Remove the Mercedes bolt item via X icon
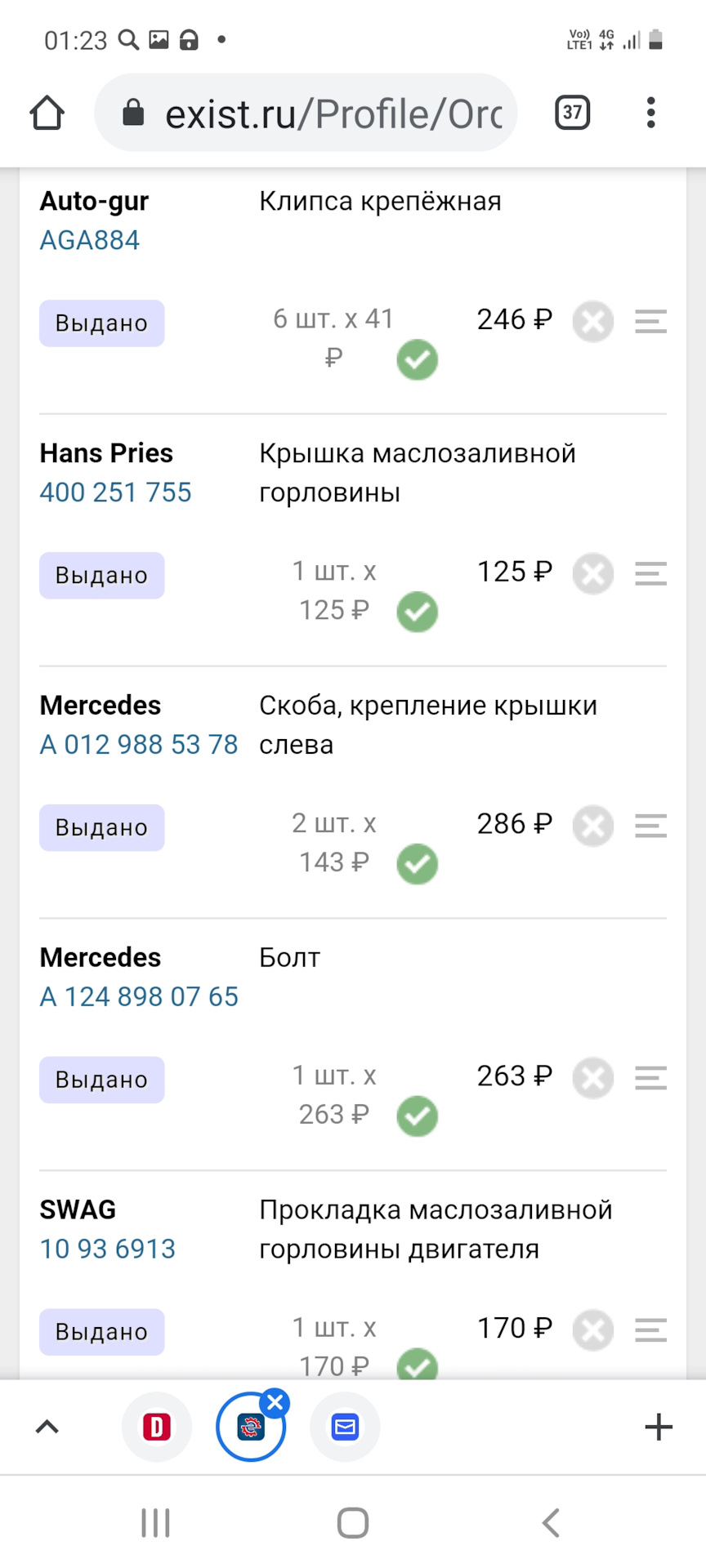 593,1078
